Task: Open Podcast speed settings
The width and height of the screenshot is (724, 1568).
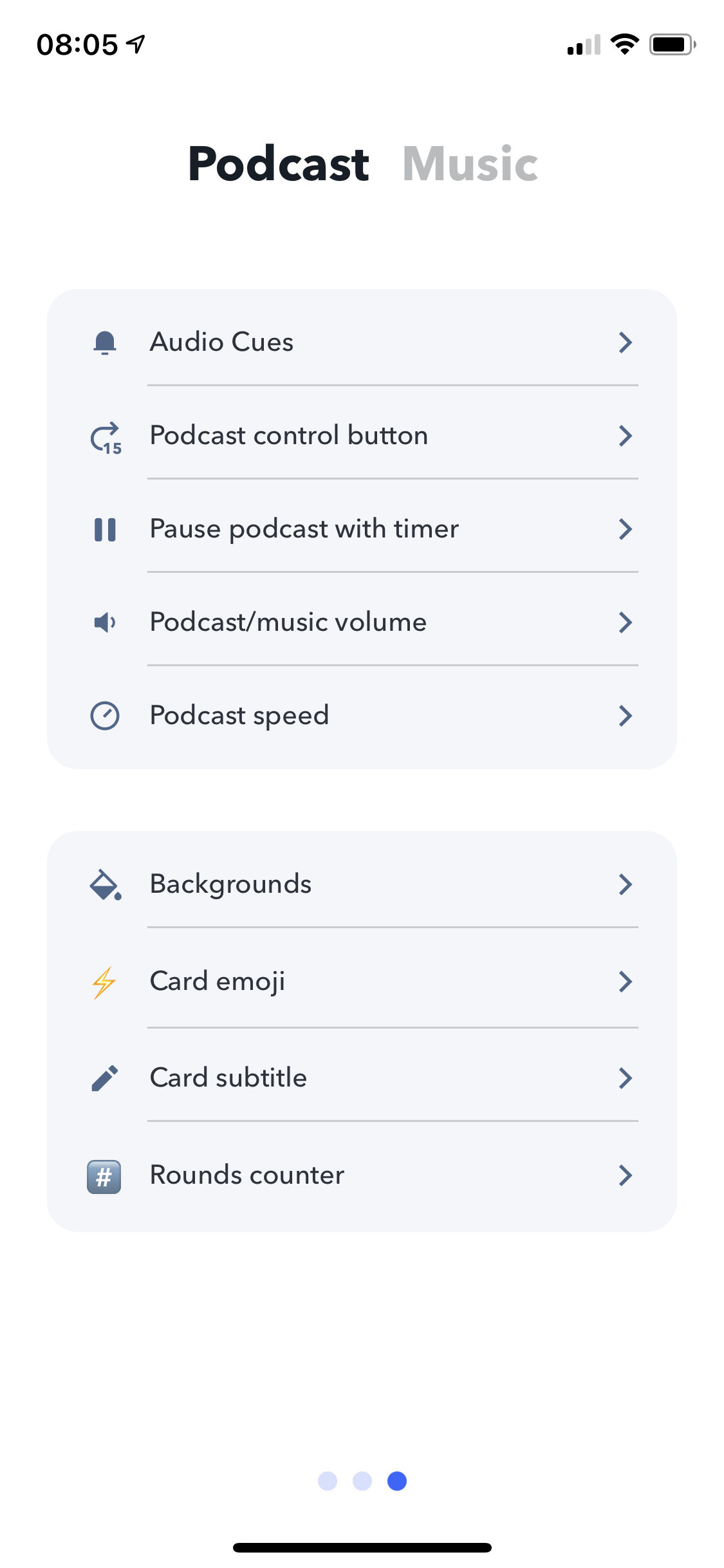Action: click(362, 715)
